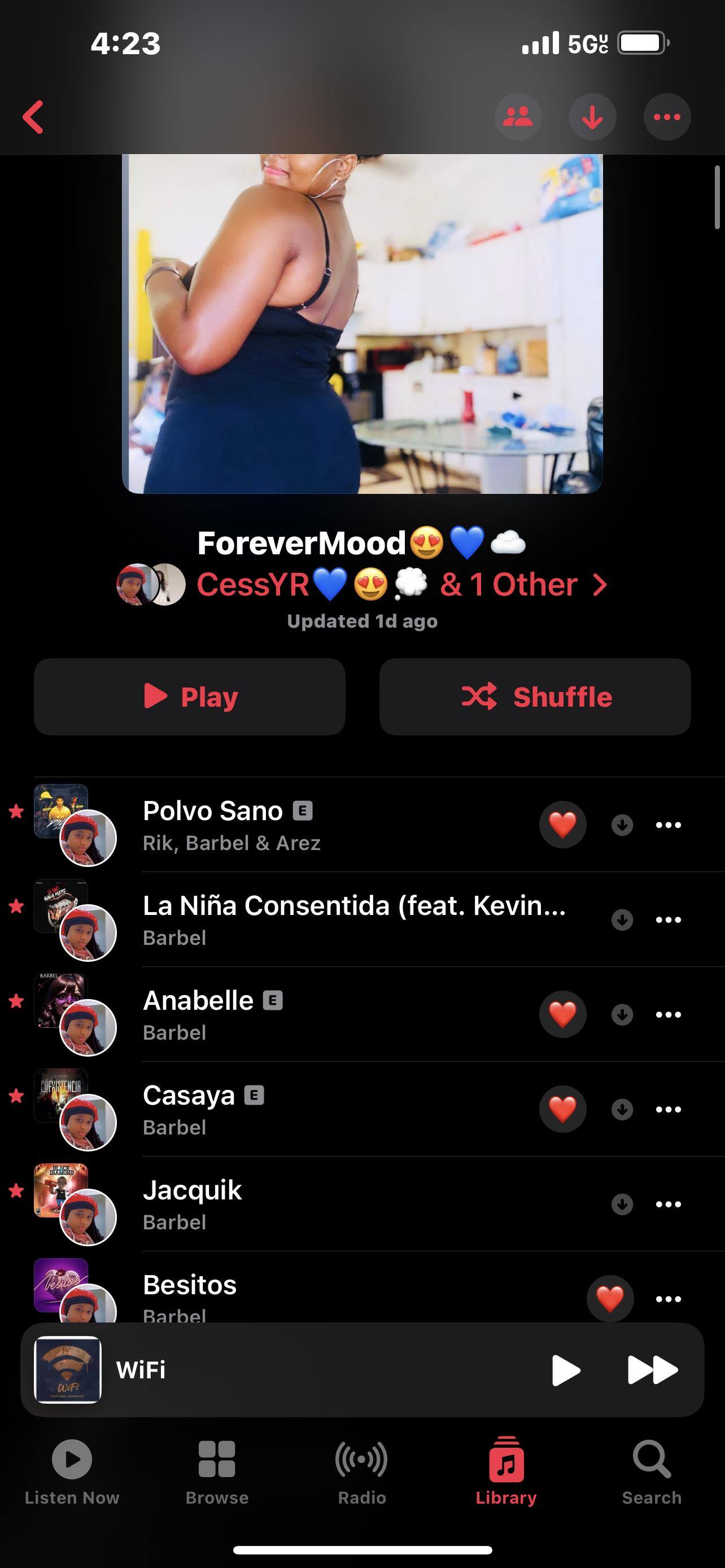Open more options for Anabelle
The height and width of the screenshot is (1568, 725).
(x=668, y=1015)
